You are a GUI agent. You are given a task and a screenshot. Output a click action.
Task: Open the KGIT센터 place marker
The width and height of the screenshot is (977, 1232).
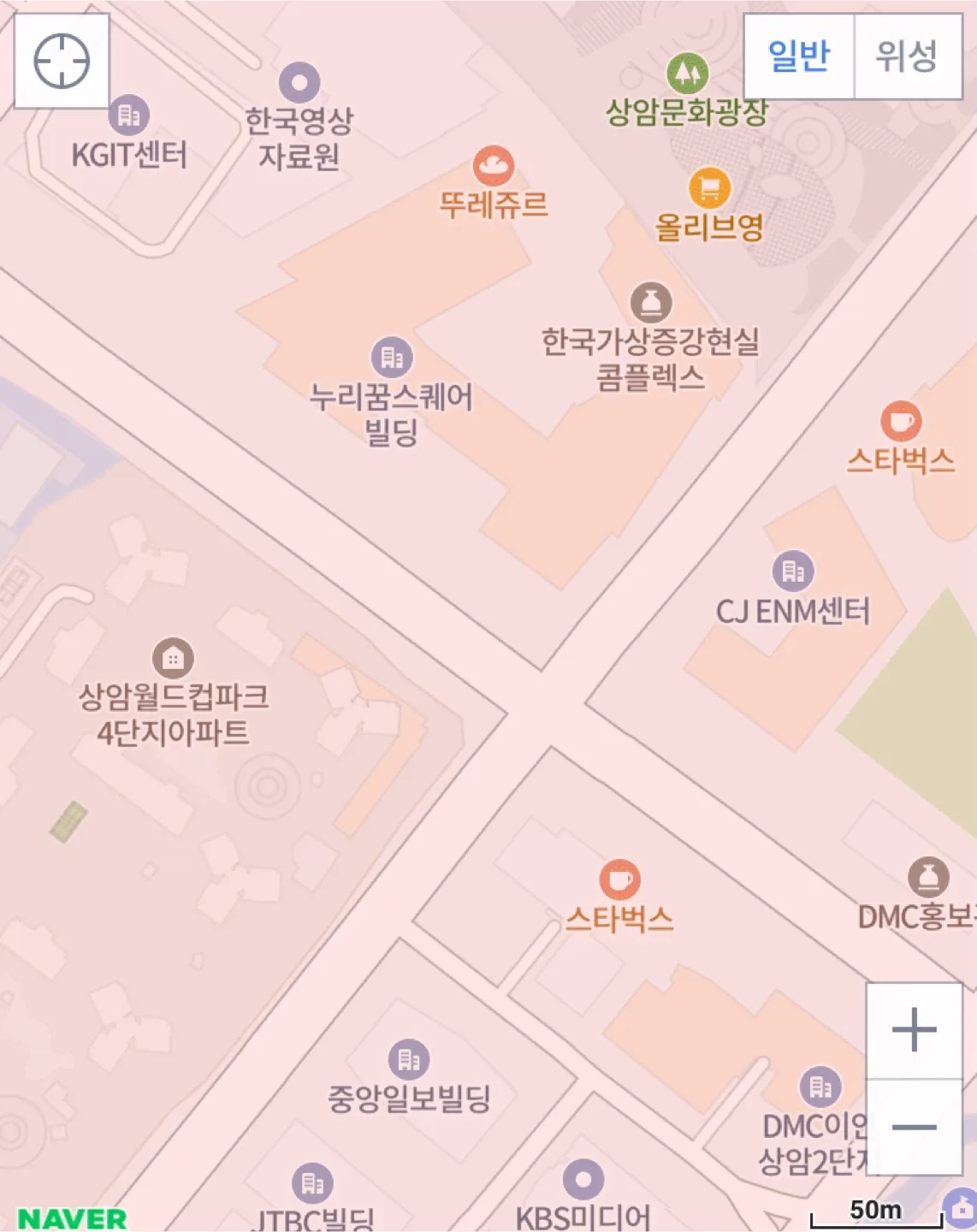pos(129,115)
